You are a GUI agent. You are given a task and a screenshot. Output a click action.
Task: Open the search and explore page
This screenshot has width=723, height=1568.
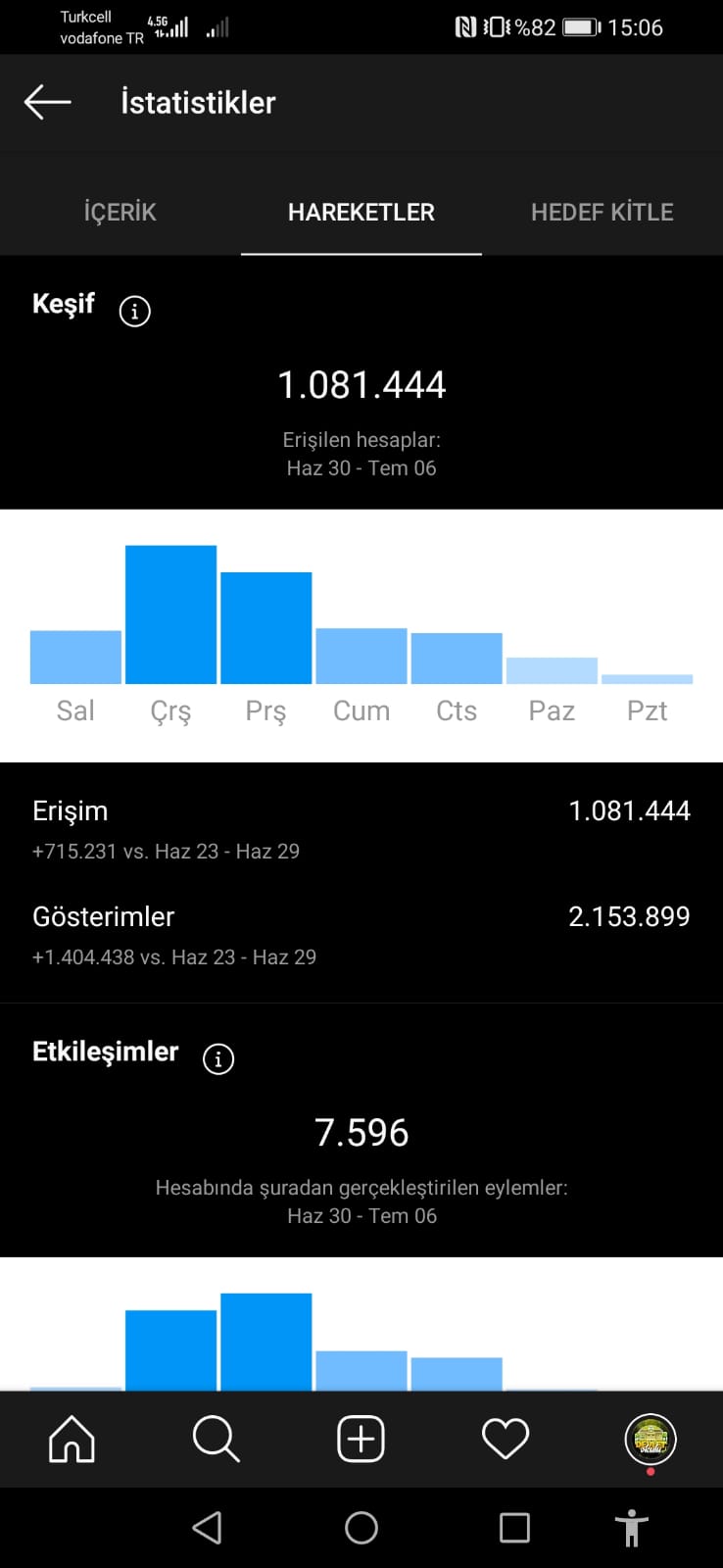click(x=217, y=1439)
